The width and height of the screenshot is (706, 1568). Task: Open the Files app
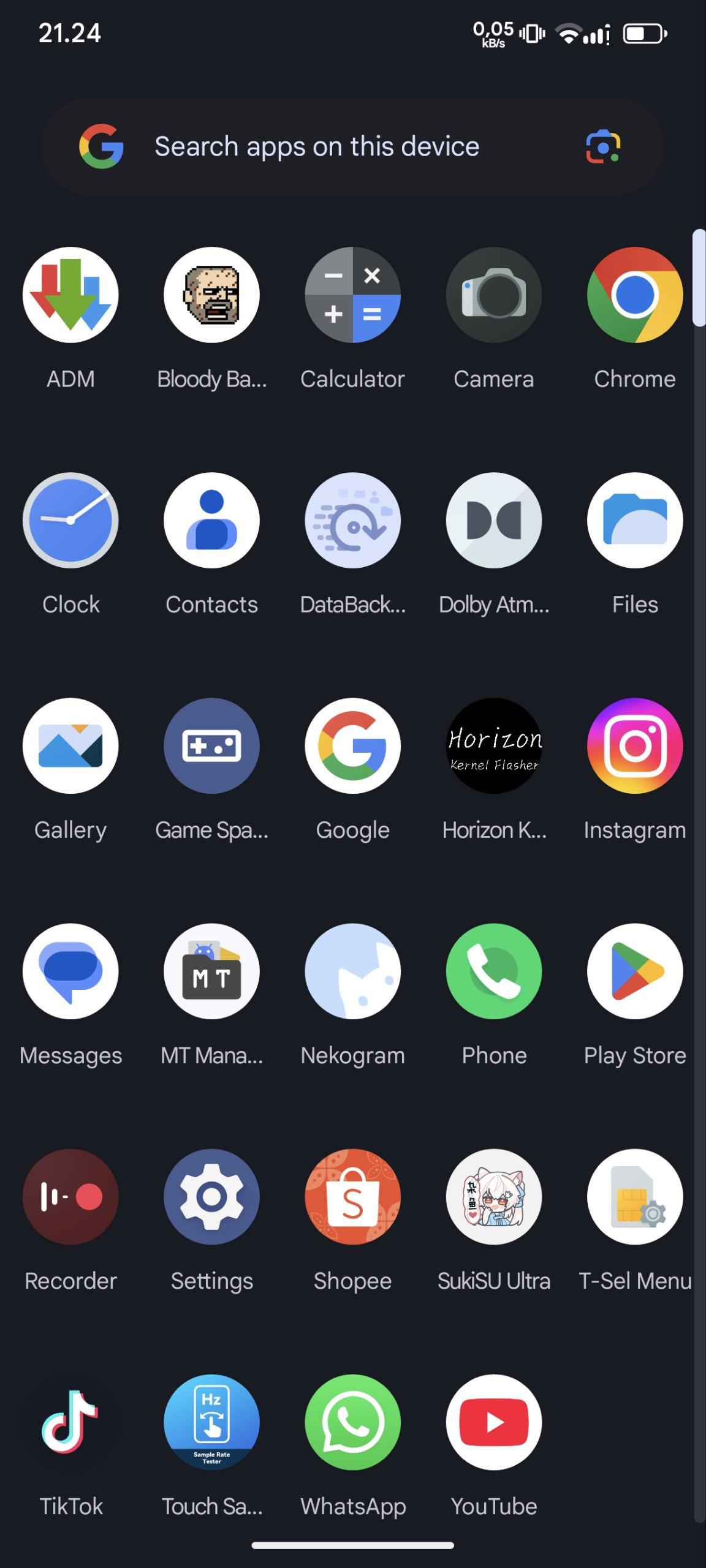(x=634, y=521)
